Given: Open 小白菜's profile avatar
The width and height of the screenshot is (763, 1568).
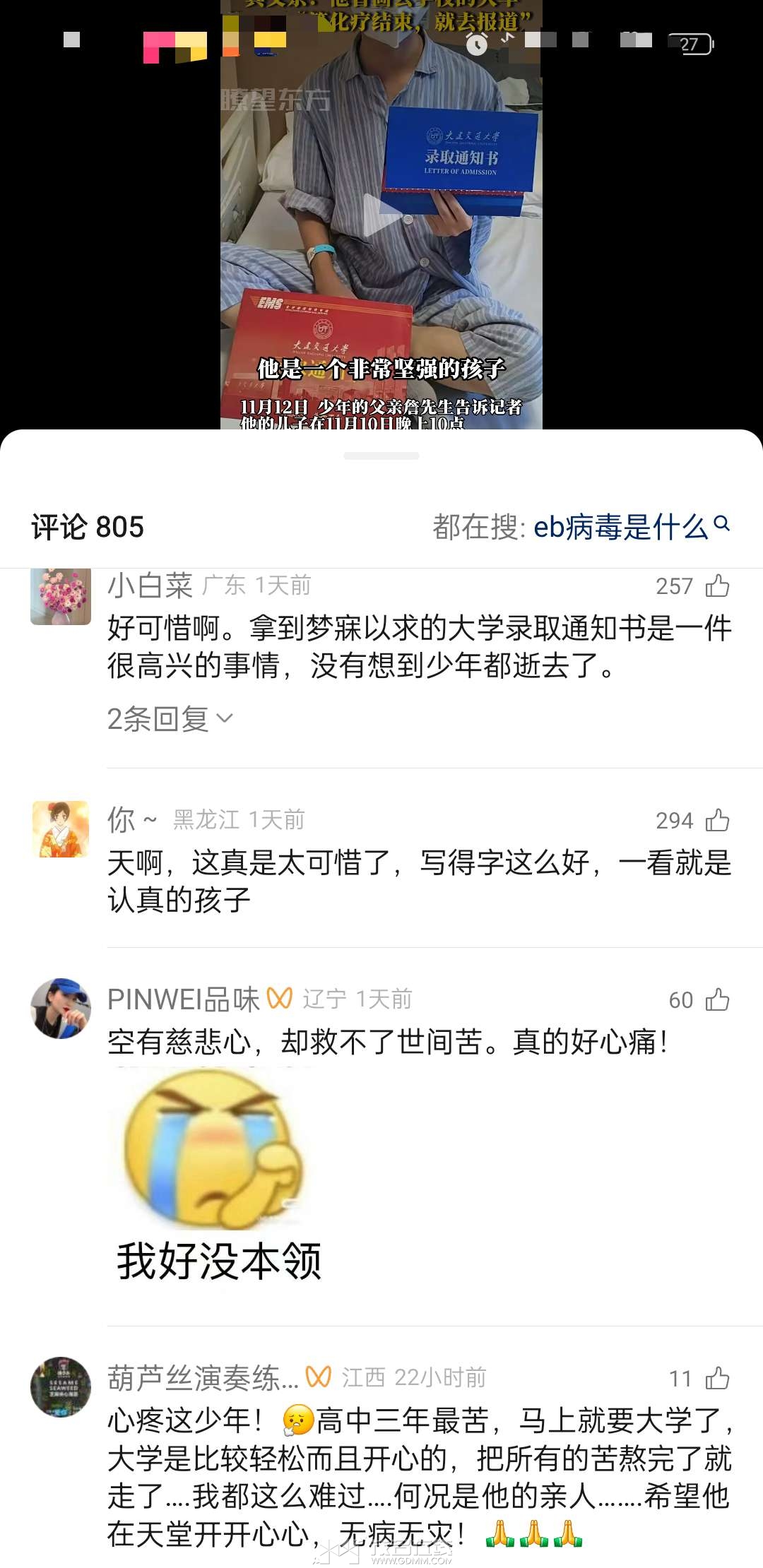Looking at the screenshot, I should [61, 595].
